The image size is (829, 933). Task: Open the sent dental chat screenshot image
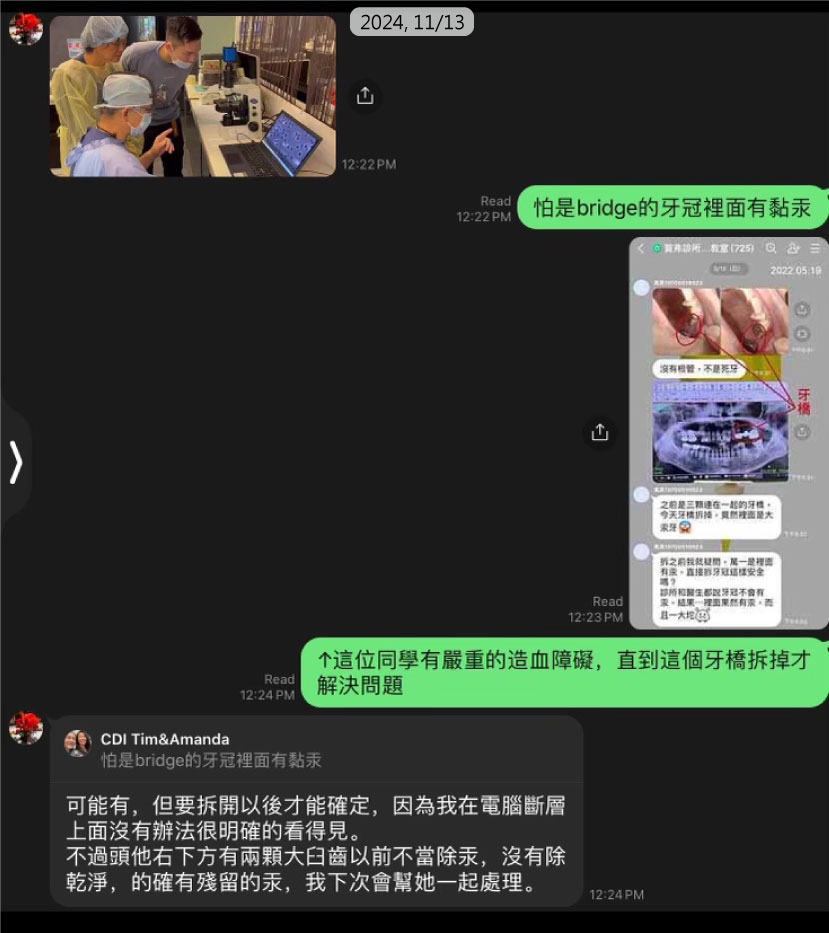(728, 432)
